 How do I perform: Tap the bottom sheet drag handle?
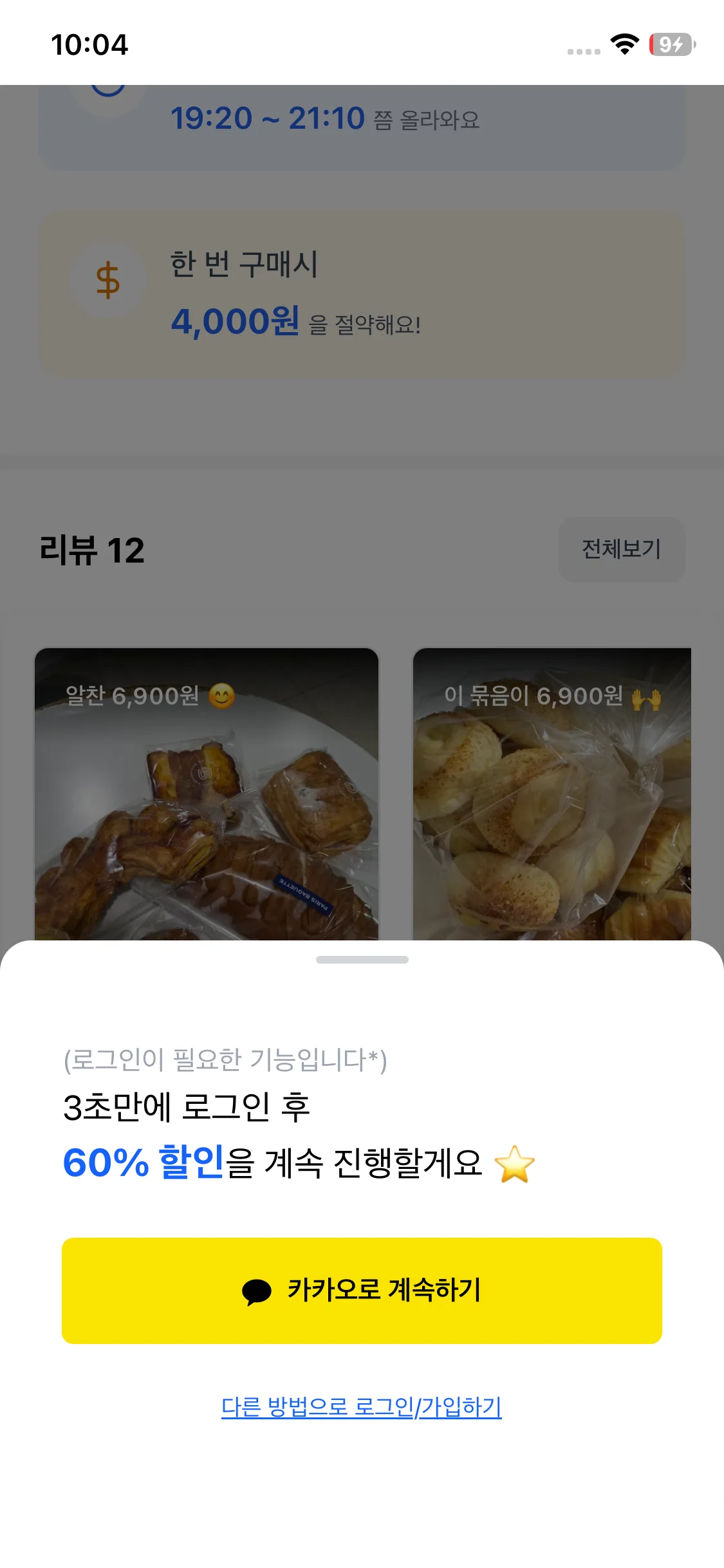click(x=362, y=960)
